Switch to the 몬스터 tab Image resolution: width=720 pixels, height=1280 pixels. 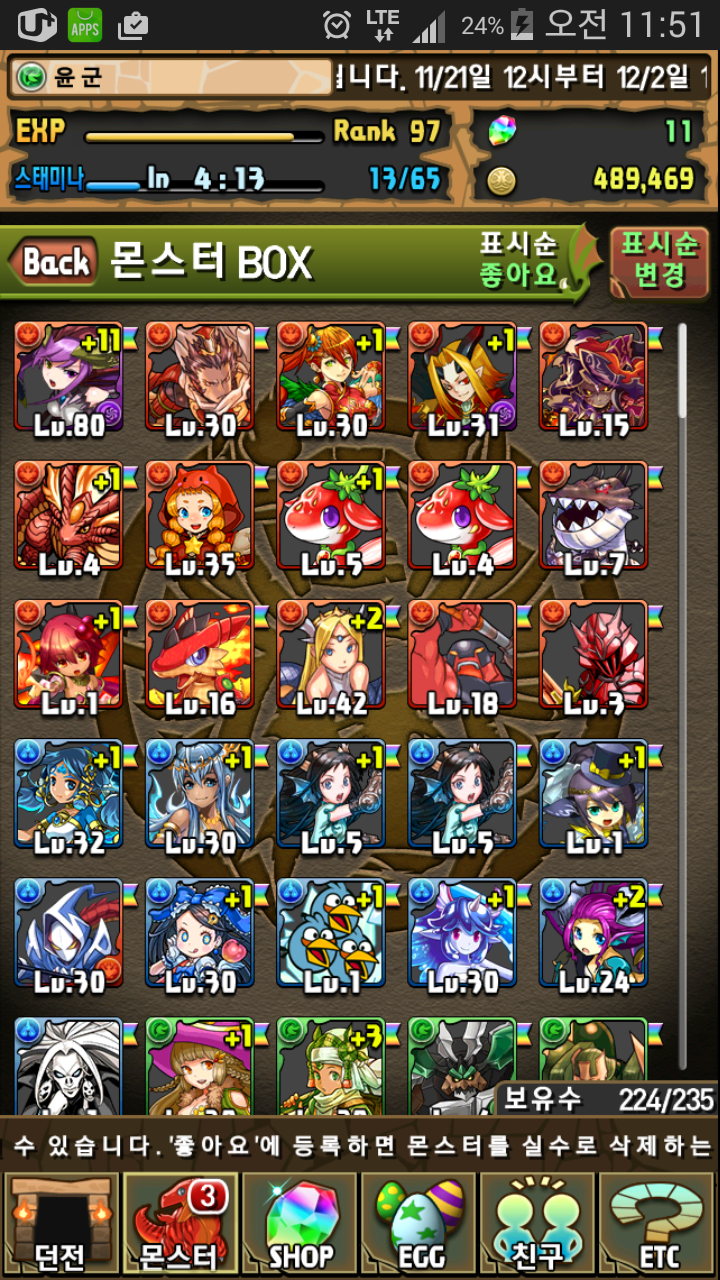(180, 1224)
